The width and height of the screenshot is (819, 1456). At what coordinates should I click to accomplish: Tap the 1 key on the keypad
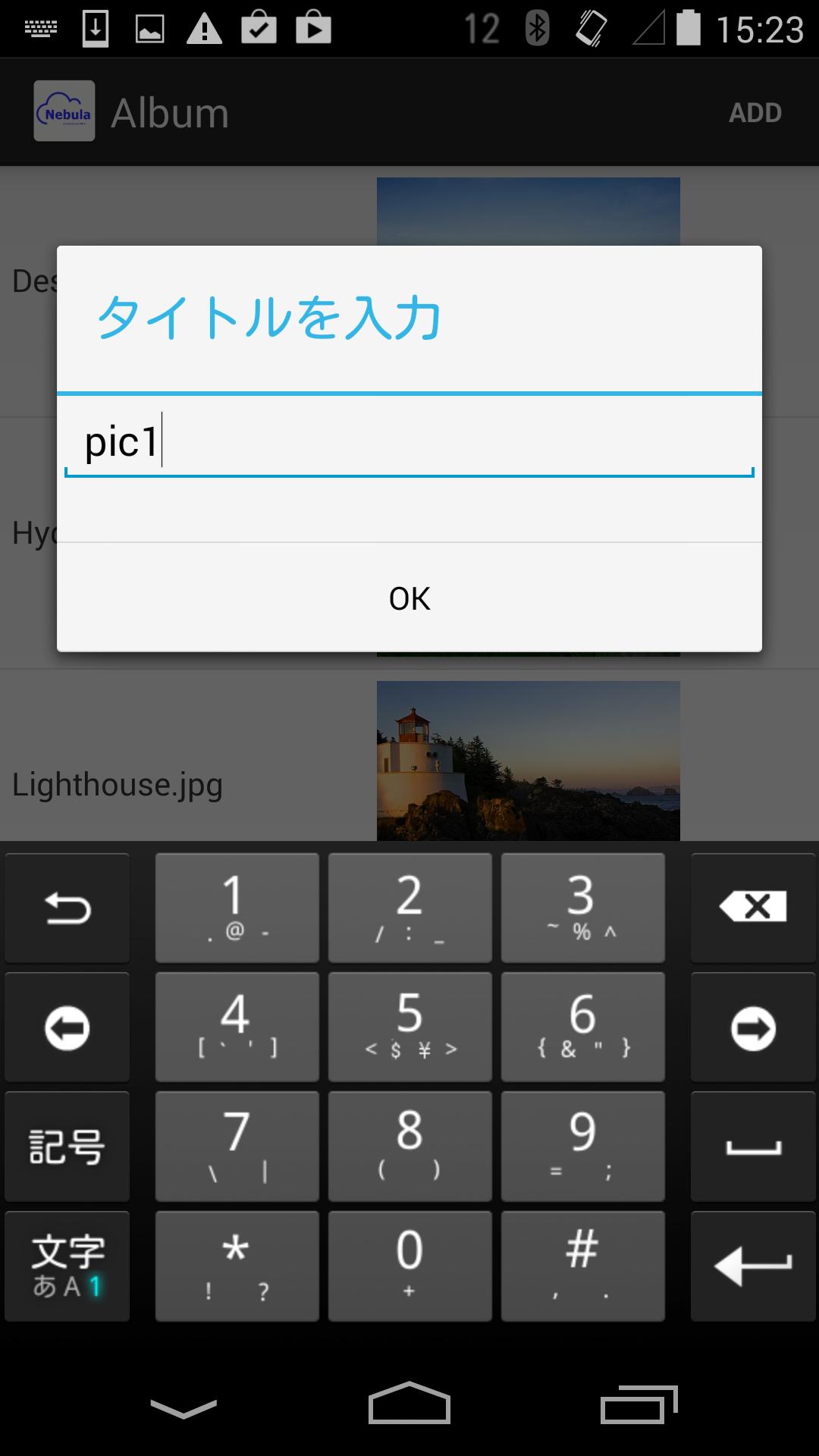pos(237,908)
